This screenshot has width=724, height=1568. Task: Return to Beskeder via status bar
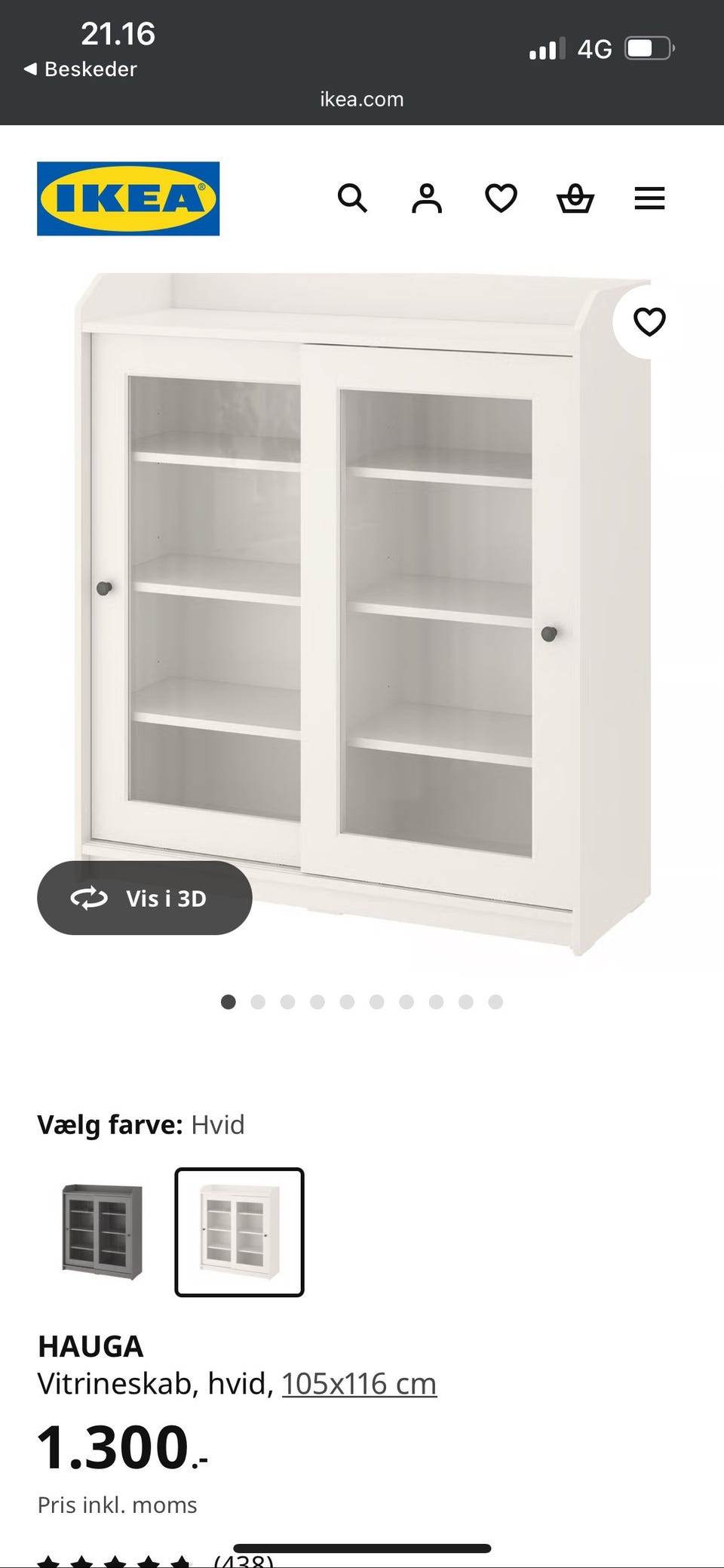(x=81, y=69)
